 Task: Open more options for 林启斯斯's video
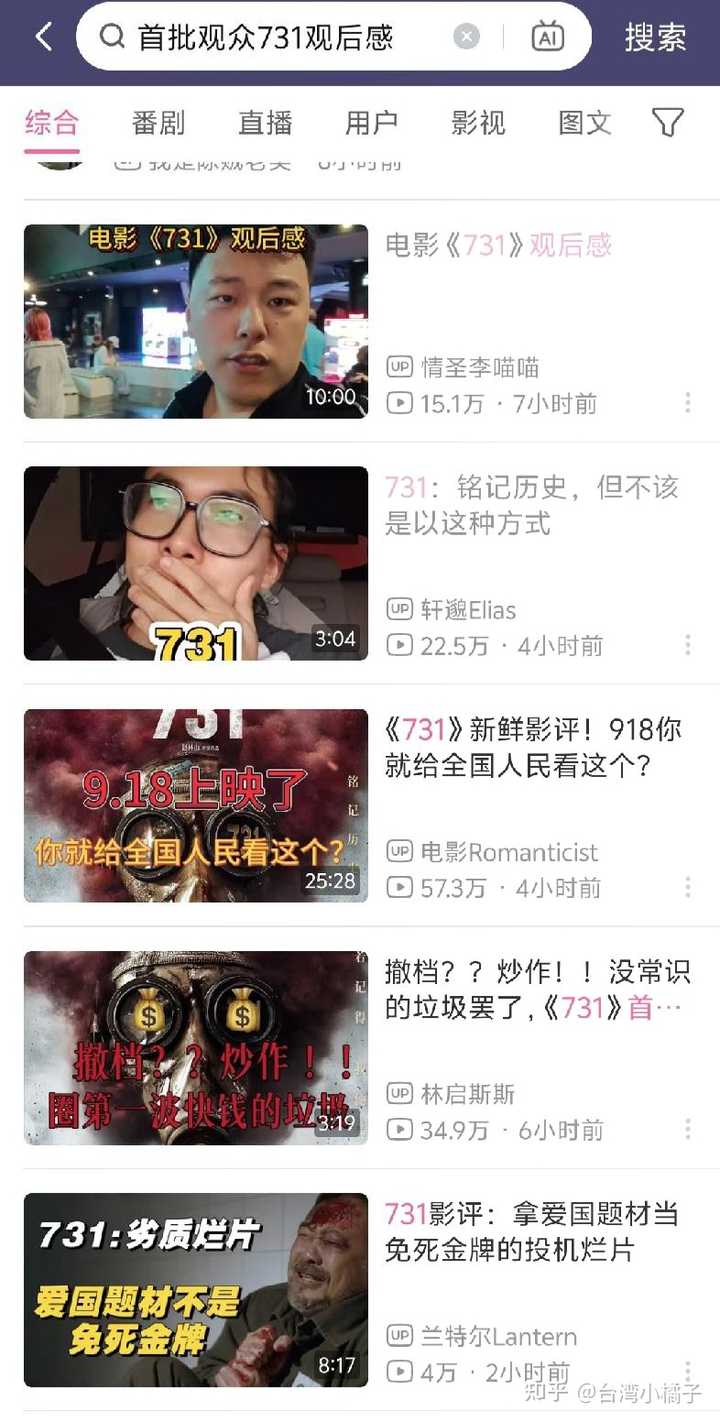pos(688,1129)
